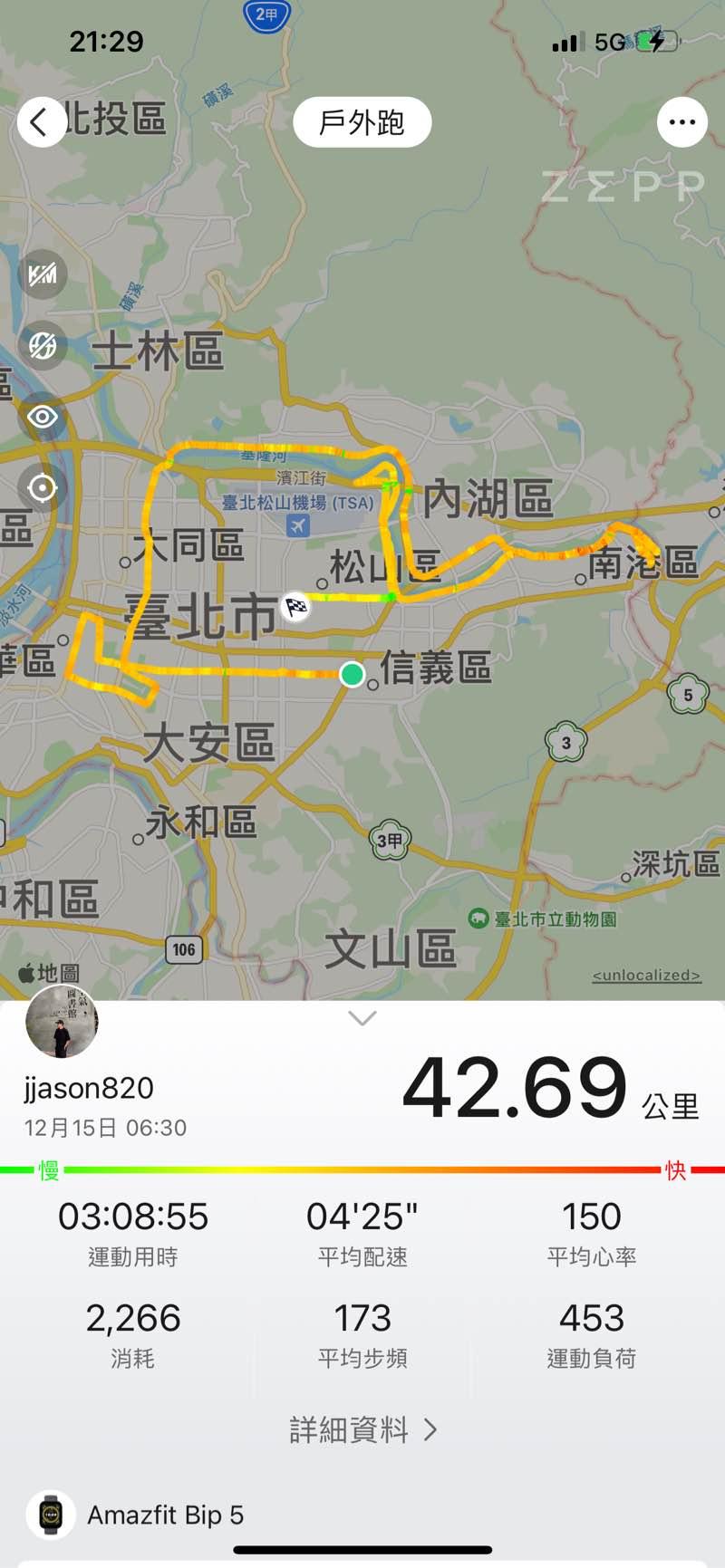Open the three-dot overflow menu
This screenshot has width=725, height=1568.
[x=681, y=122]
